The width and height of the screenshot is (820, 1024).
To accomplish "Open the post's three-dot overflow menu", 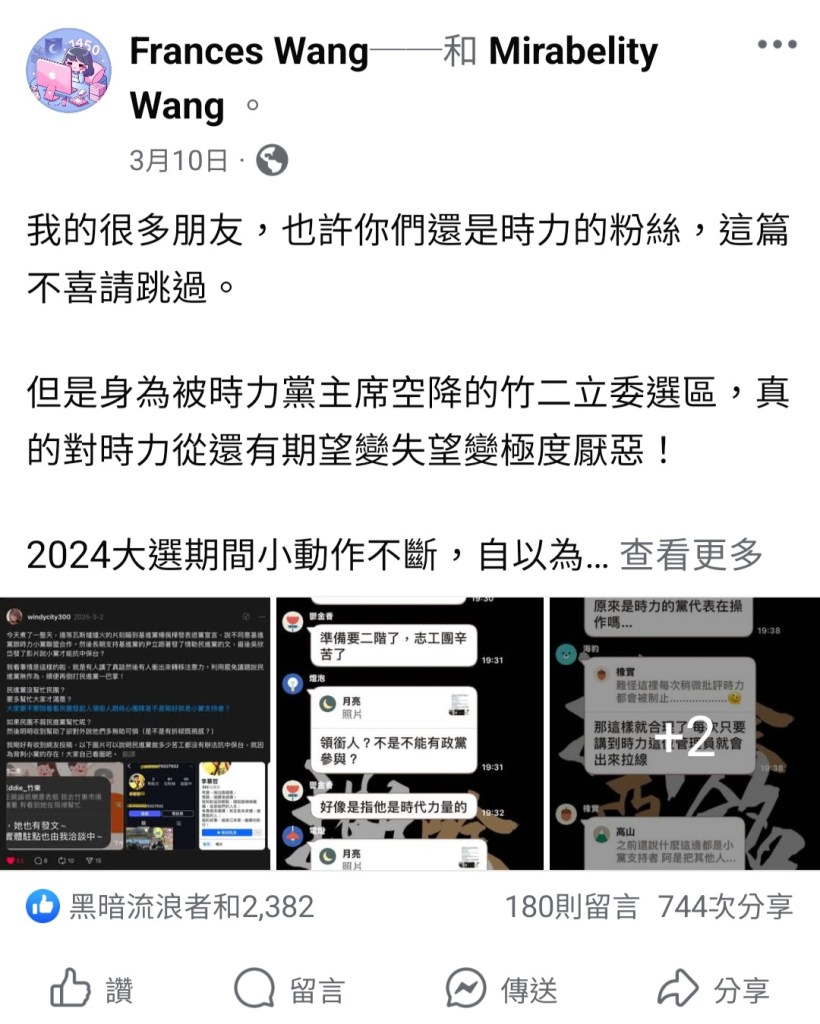I will click(776, 45).
